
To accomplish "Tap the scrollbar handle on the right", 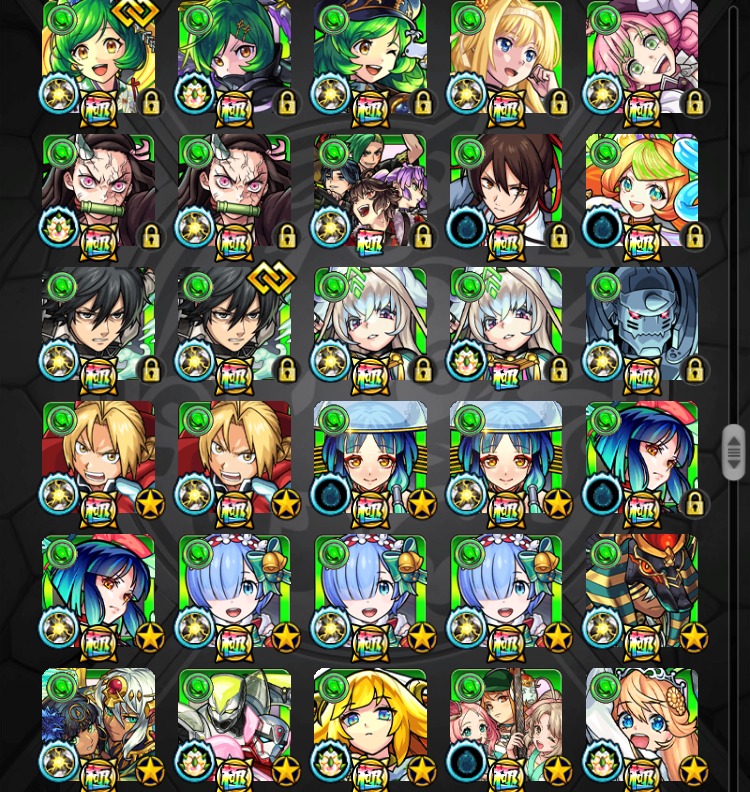I will tap(733, 452).
